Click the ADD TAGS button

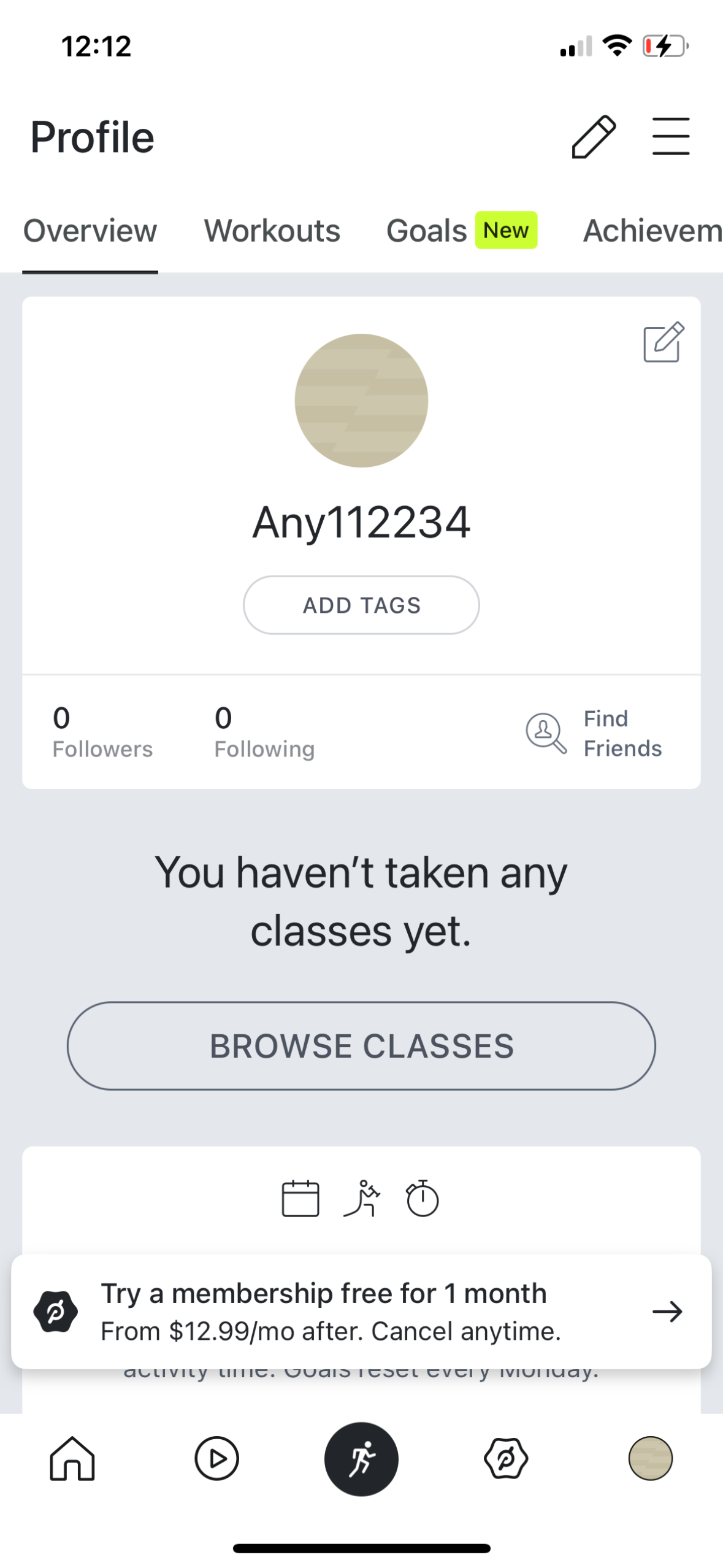click(x=361, y=604)
